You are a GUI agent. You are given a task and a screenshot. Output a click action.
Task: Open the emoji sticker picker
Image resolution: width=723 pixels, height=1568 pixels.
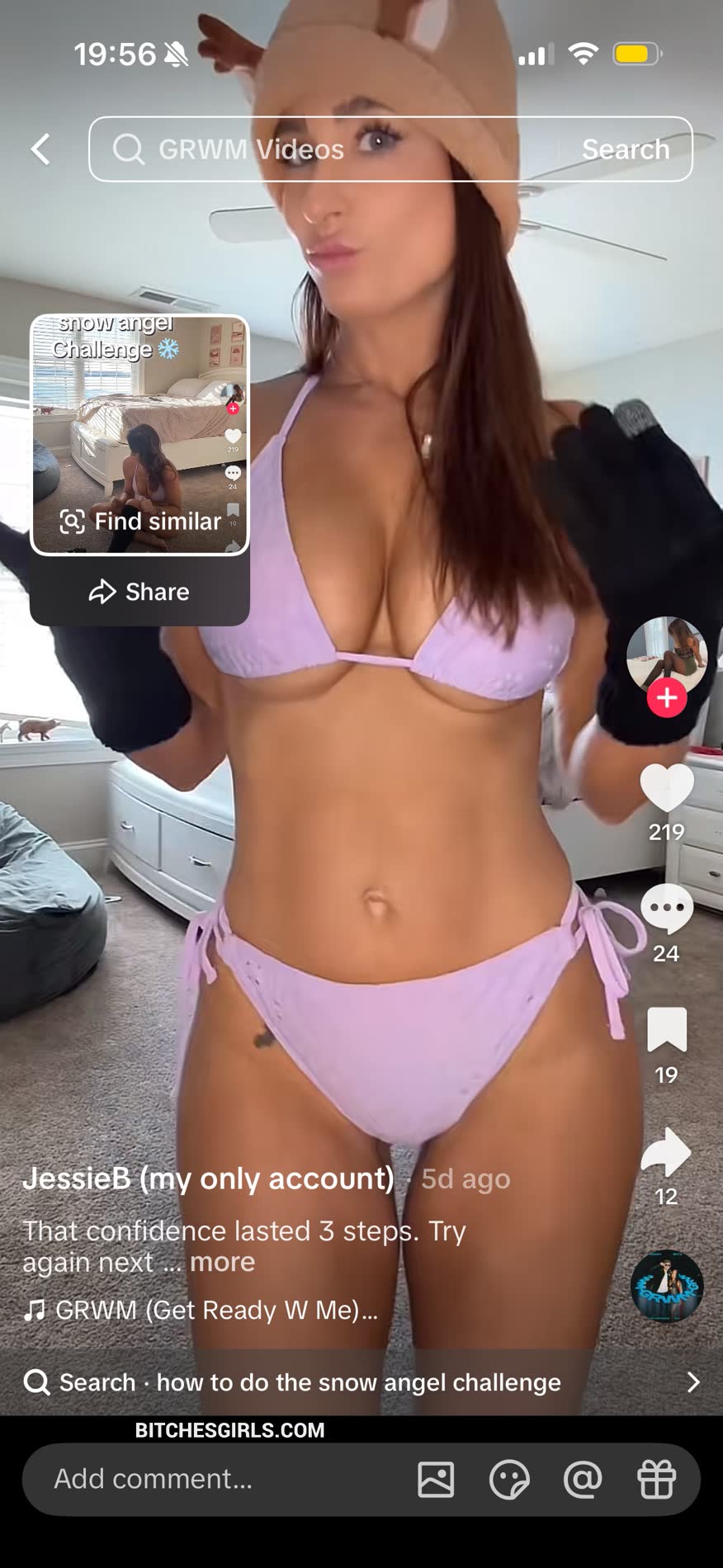tap(509, 1479)
